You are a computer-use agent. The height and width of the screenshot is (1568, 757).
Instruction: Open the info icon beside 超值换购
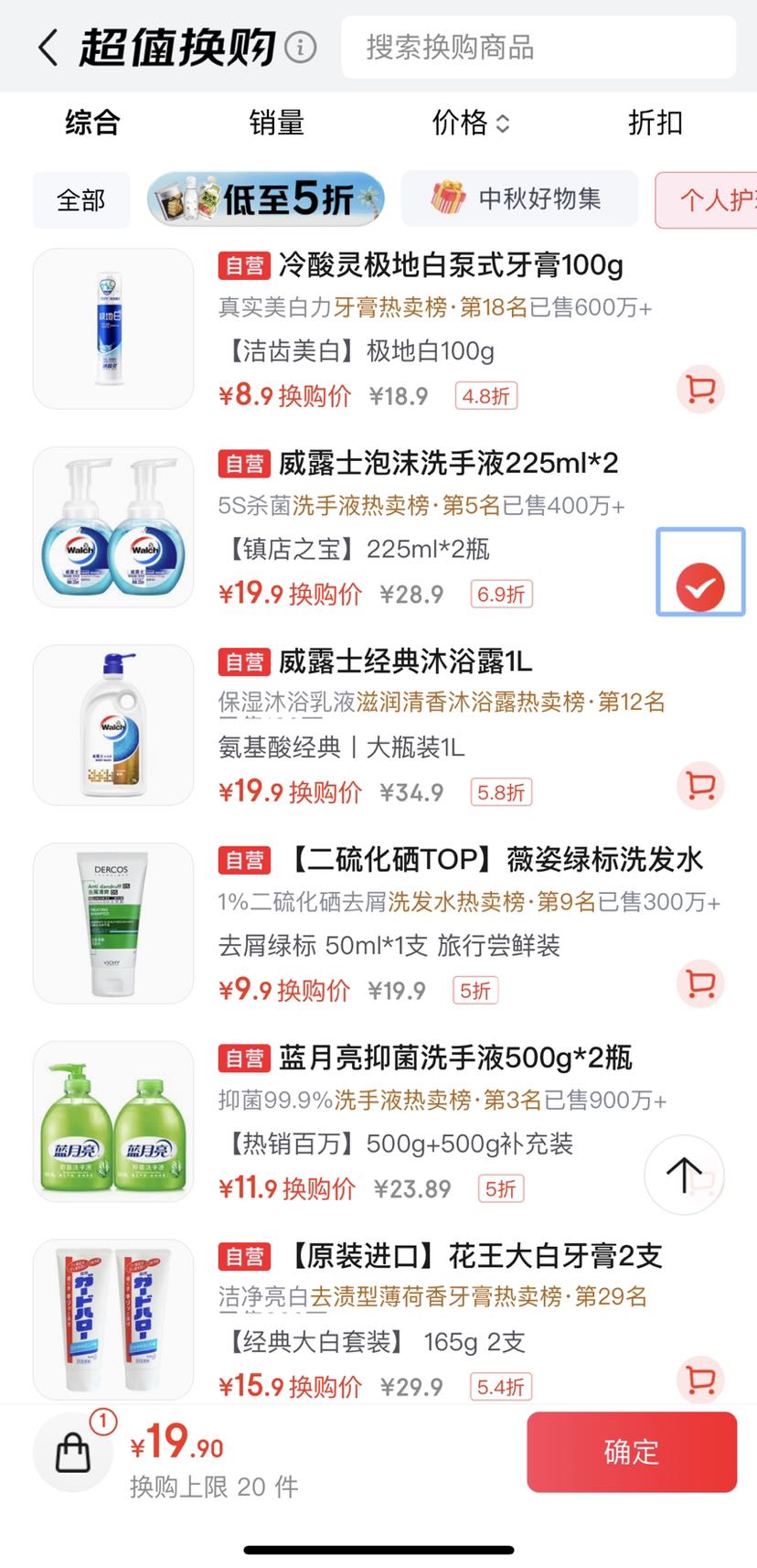301,47
